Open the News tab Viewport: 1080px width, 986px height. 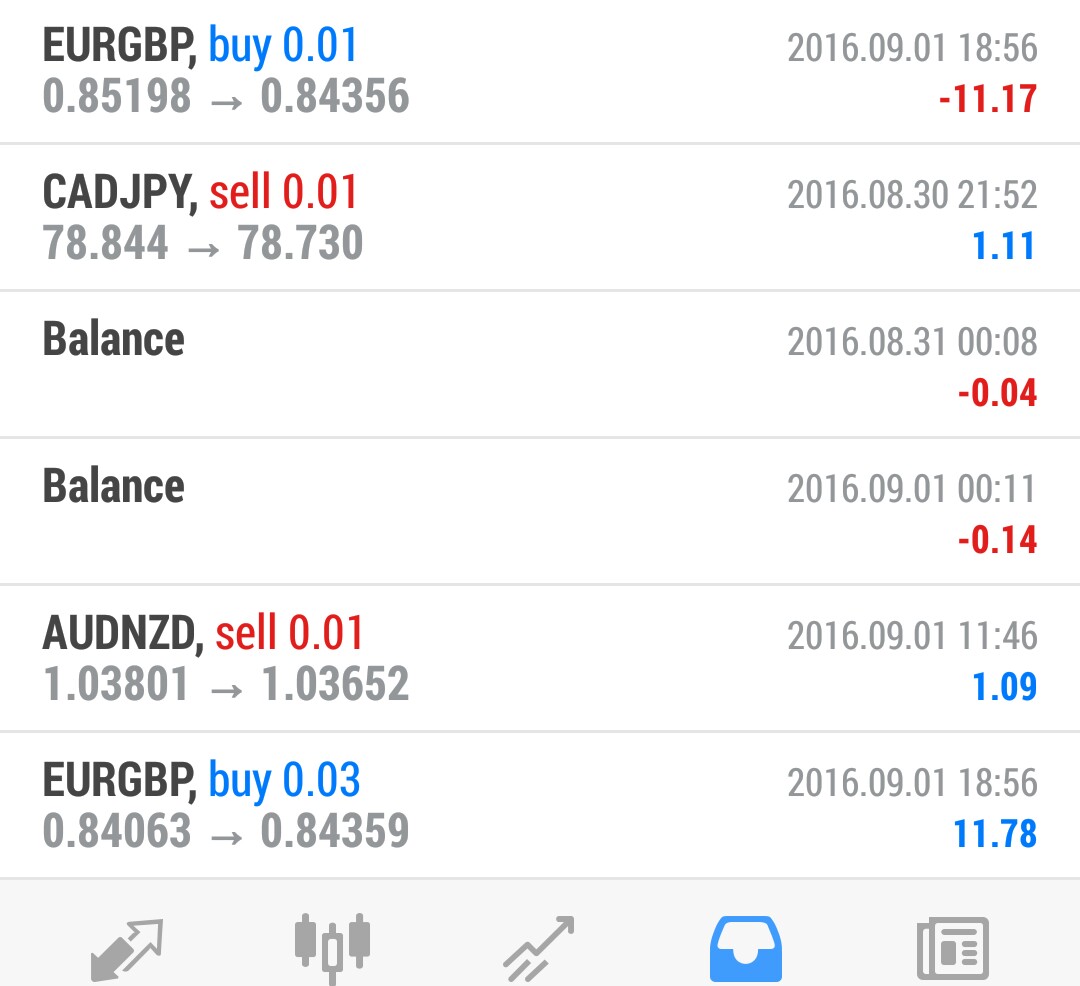point(952,947)
